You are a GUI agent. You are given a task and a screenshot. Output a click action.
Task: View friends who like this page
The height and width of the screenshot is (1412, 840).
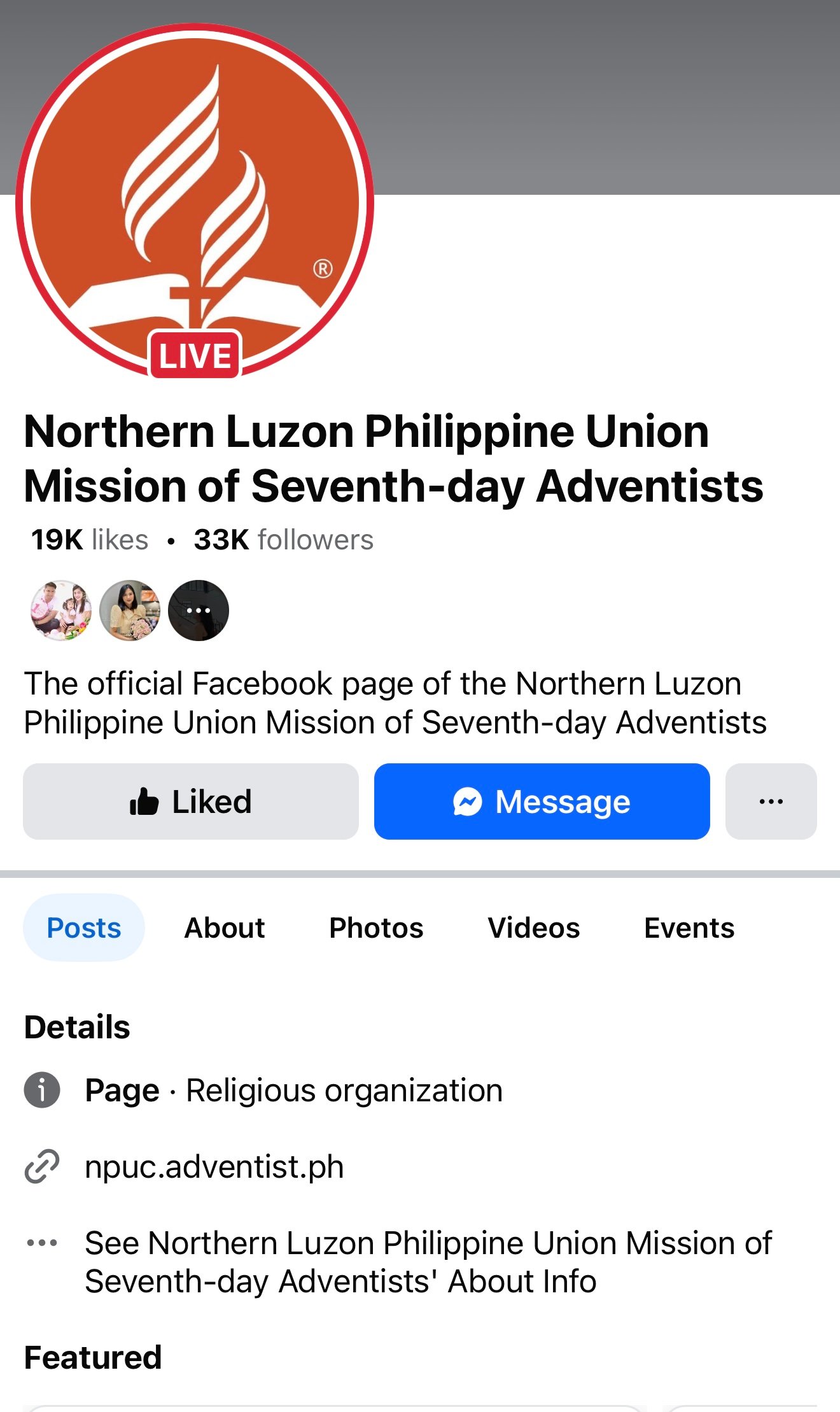click(130, 610)
